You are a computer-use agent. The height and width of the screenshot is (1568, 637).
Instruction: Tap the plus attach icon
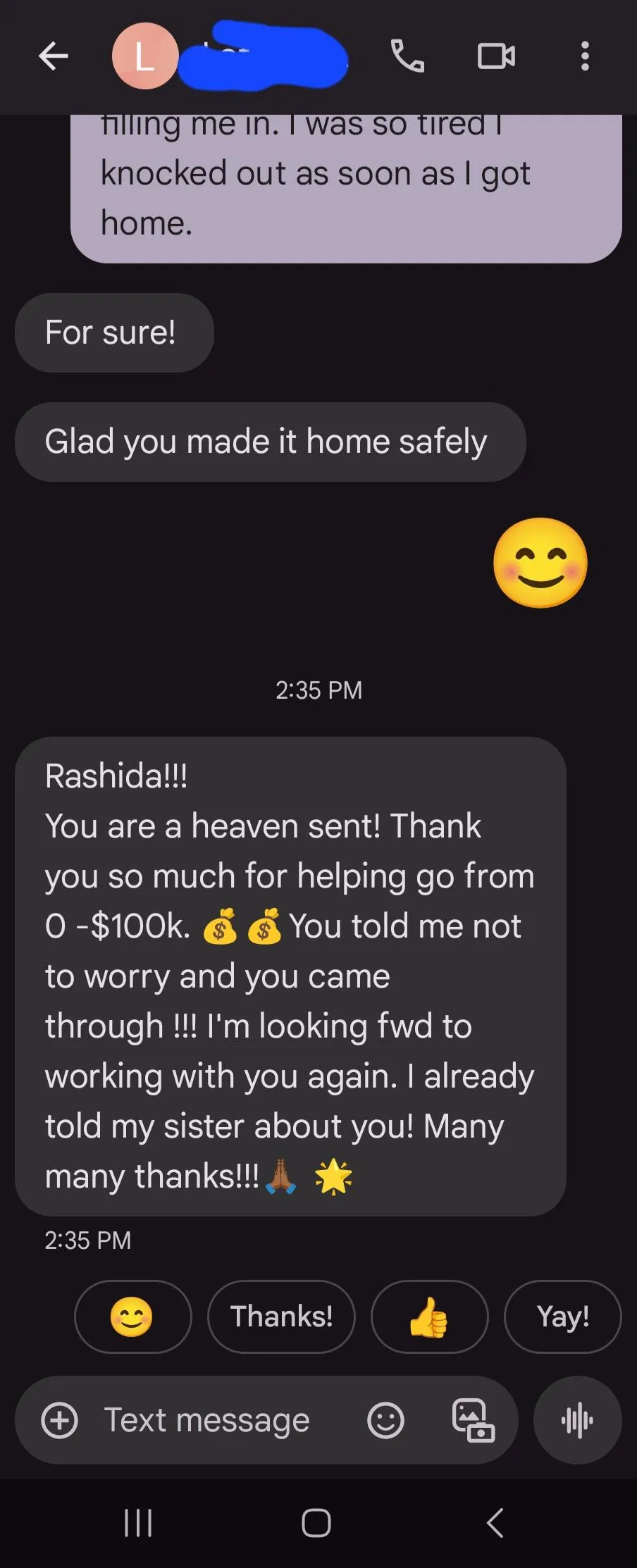click(x=60, y=1419)
